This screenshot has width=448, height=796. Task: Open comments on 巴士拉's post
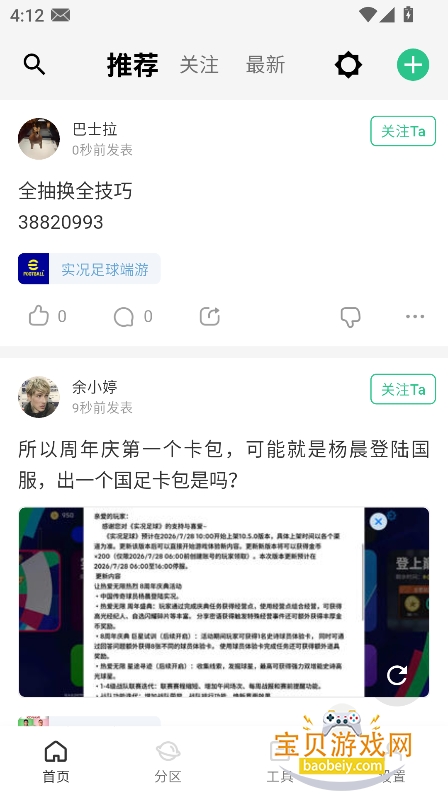[x=133, y=316]
